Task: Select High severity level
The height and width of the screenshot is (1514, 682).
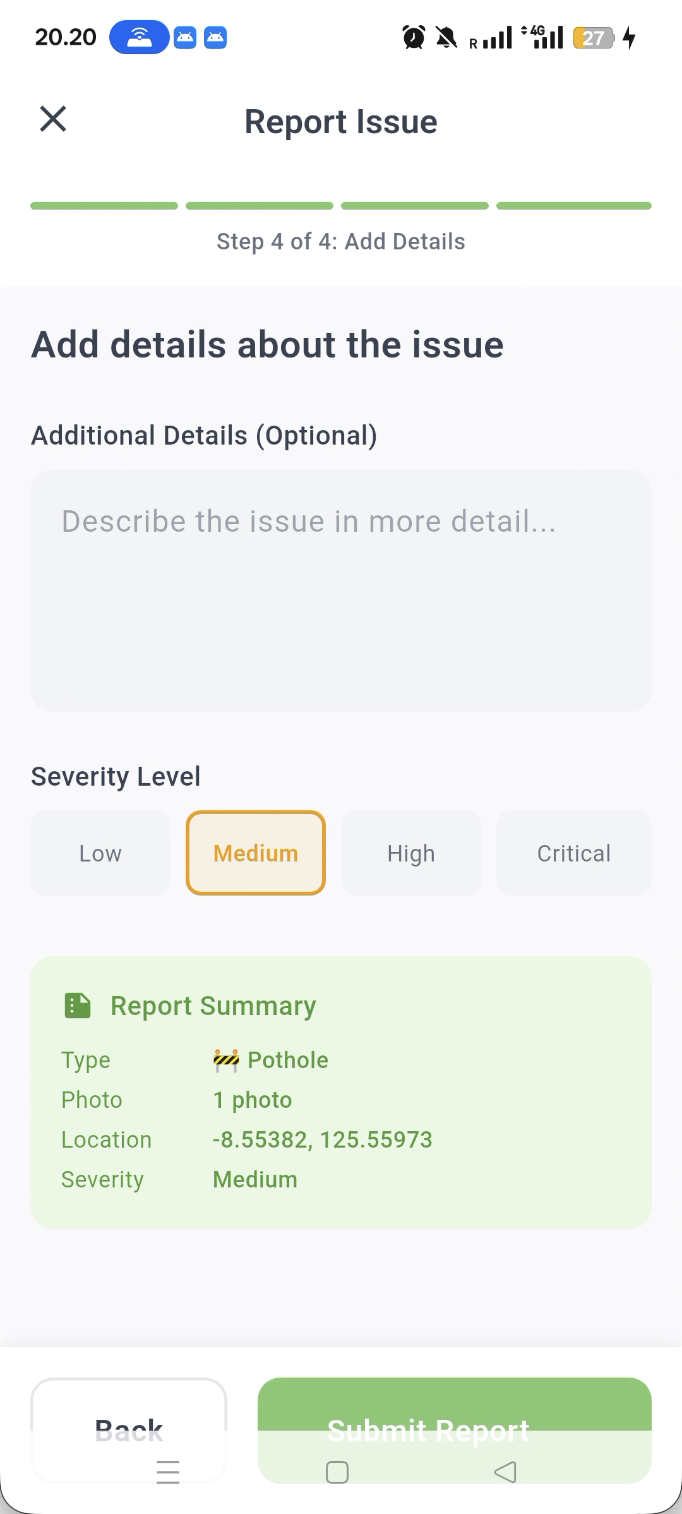Action: point(411,853)
